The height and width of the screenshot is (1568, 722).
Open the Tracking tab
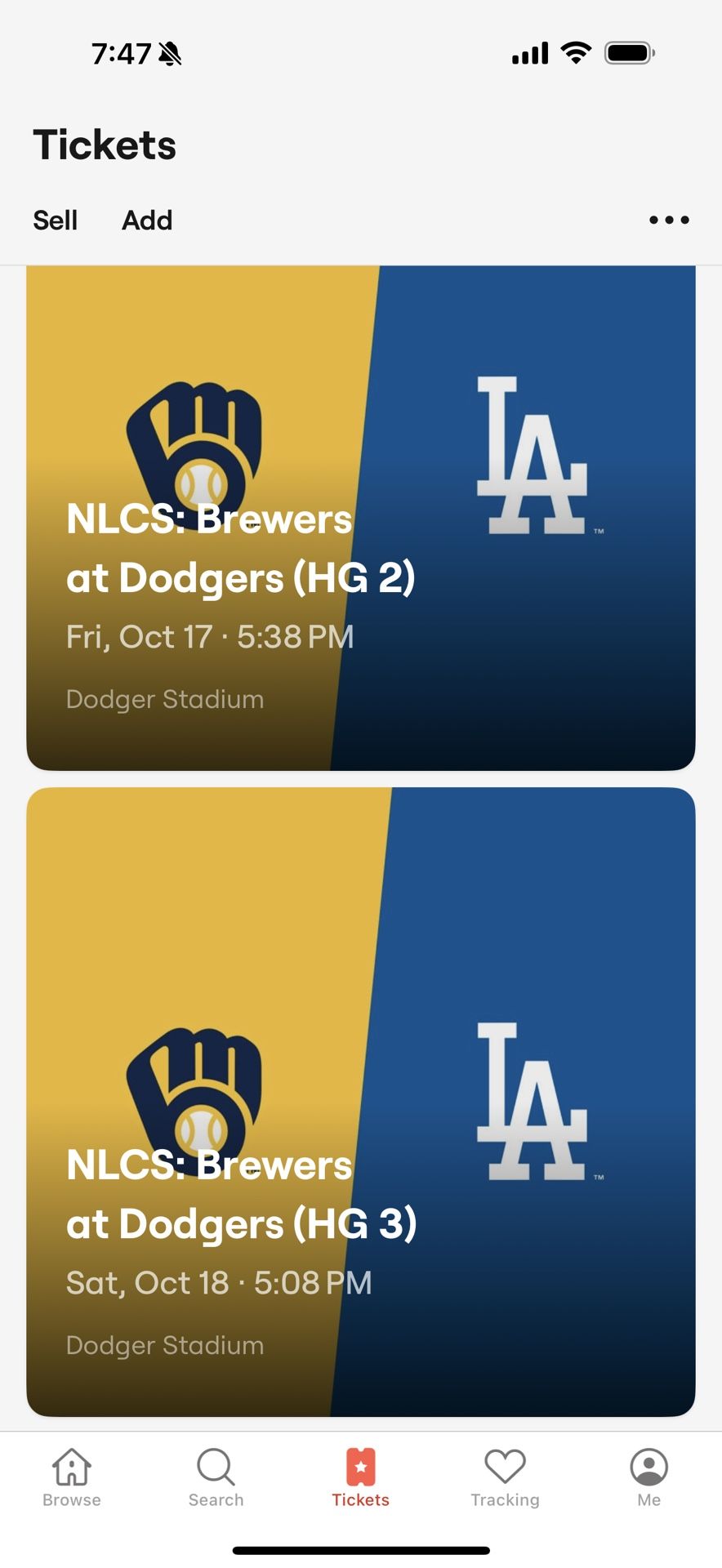505,1477
